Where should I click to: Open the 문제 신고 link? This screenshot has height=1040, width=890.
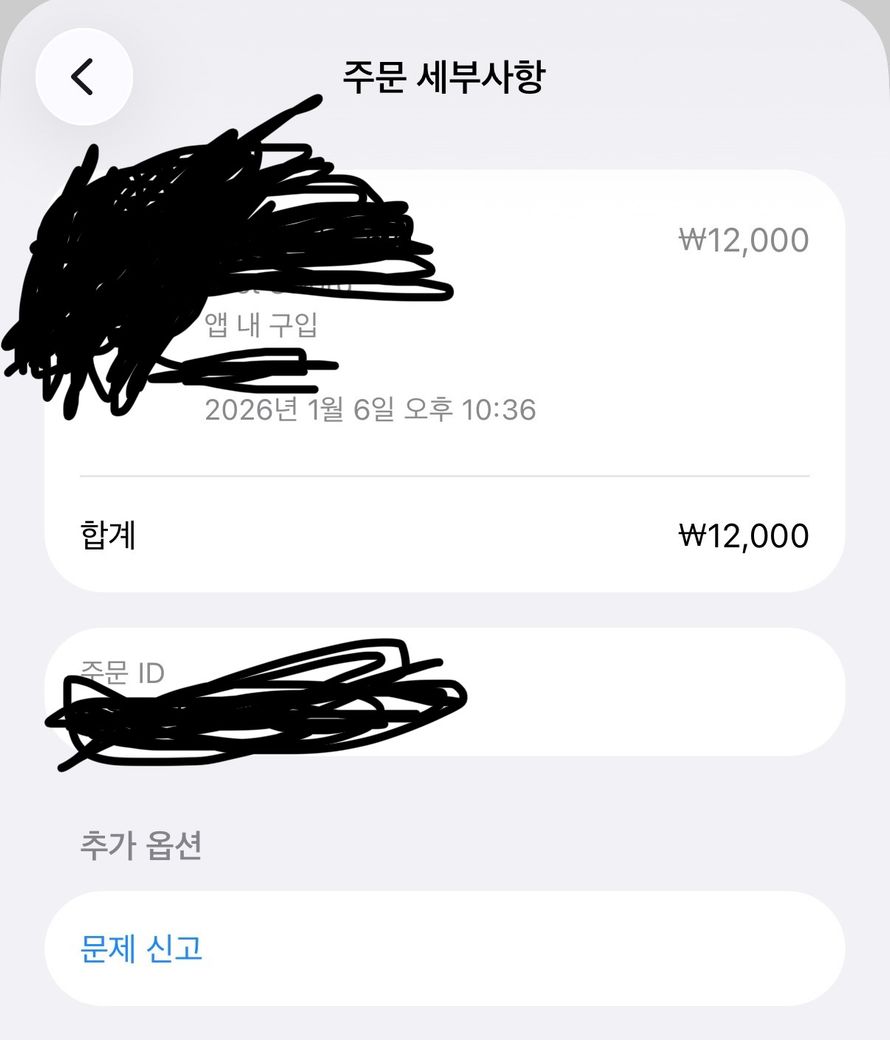(142, 948)
